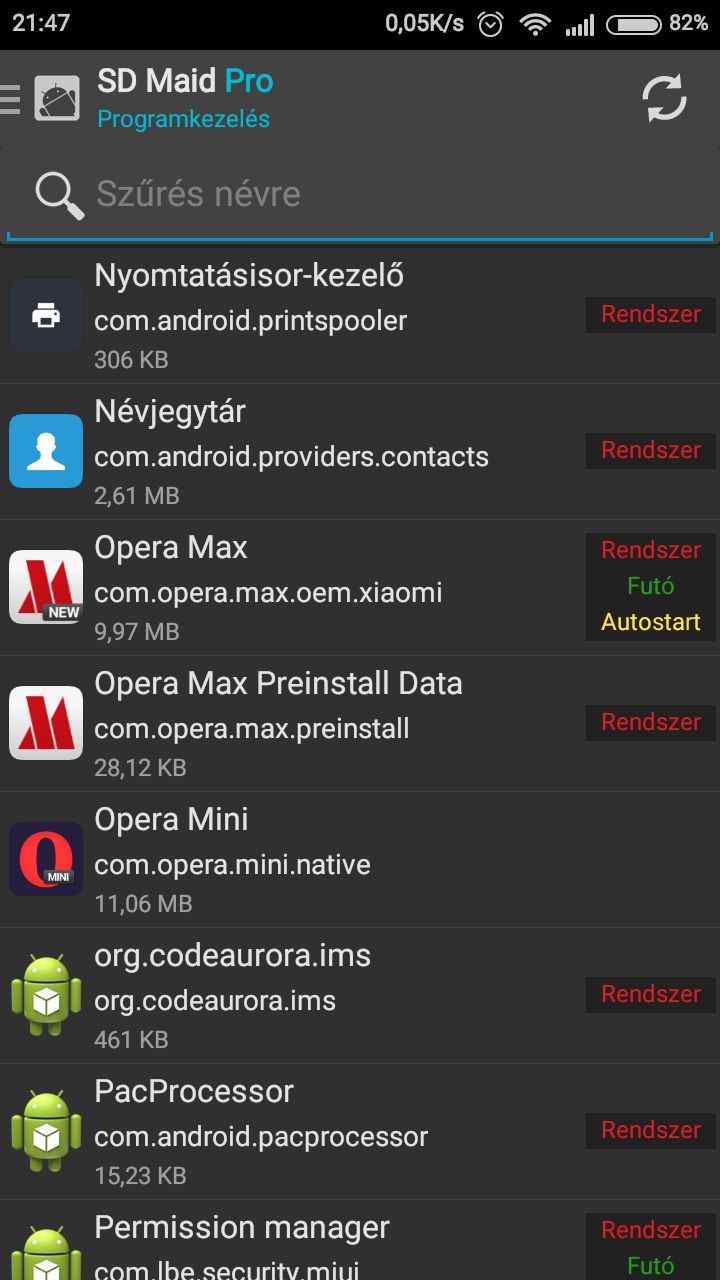Select the com.opera.max.oem.xiaomi app row
This screenshot has width=720, height=1280.
coord(360,588)
